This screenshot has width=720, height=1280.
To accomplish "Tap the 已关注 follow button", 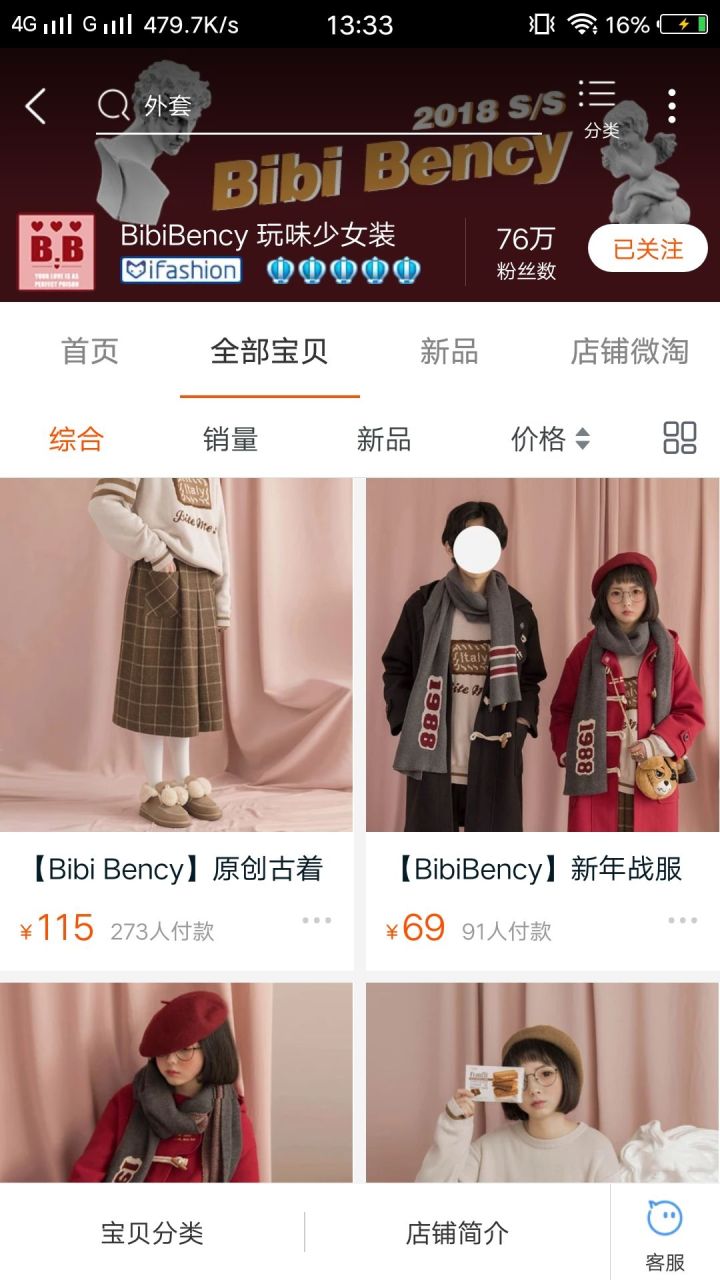I will point(647,249).
